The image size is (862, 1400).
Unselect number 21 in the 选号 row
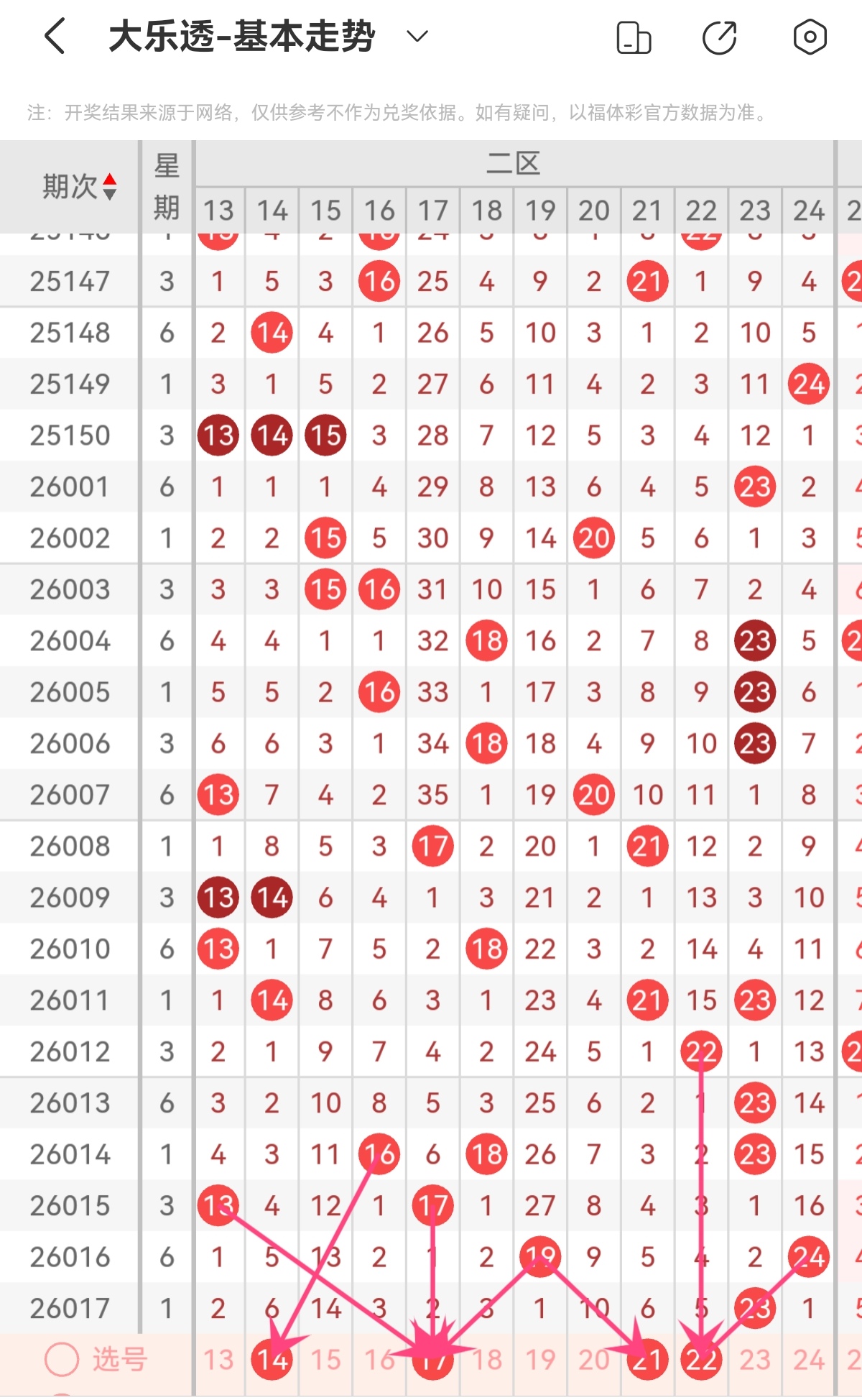click(x=647, y=1360)
